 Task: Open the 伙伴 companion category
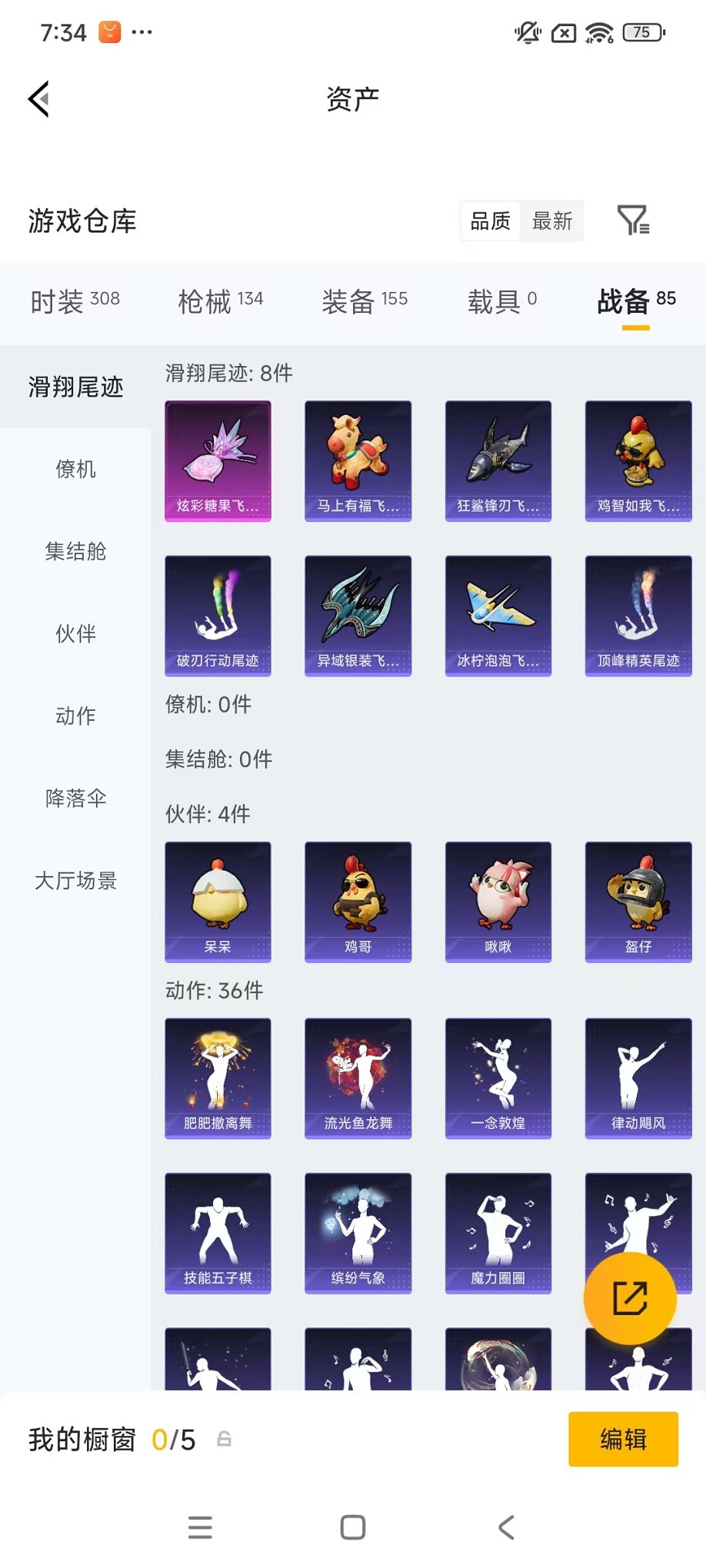[x=75, y=634]
